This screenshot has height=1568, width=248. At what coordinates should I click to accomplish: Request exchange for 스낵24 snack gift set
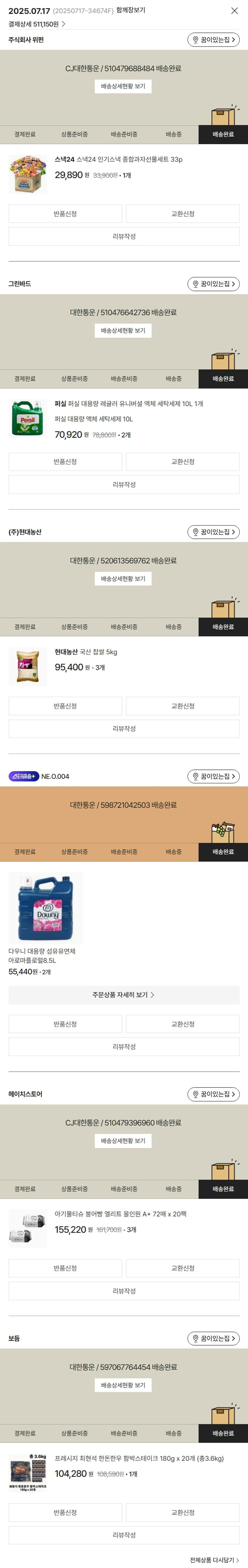pos(182,214)
